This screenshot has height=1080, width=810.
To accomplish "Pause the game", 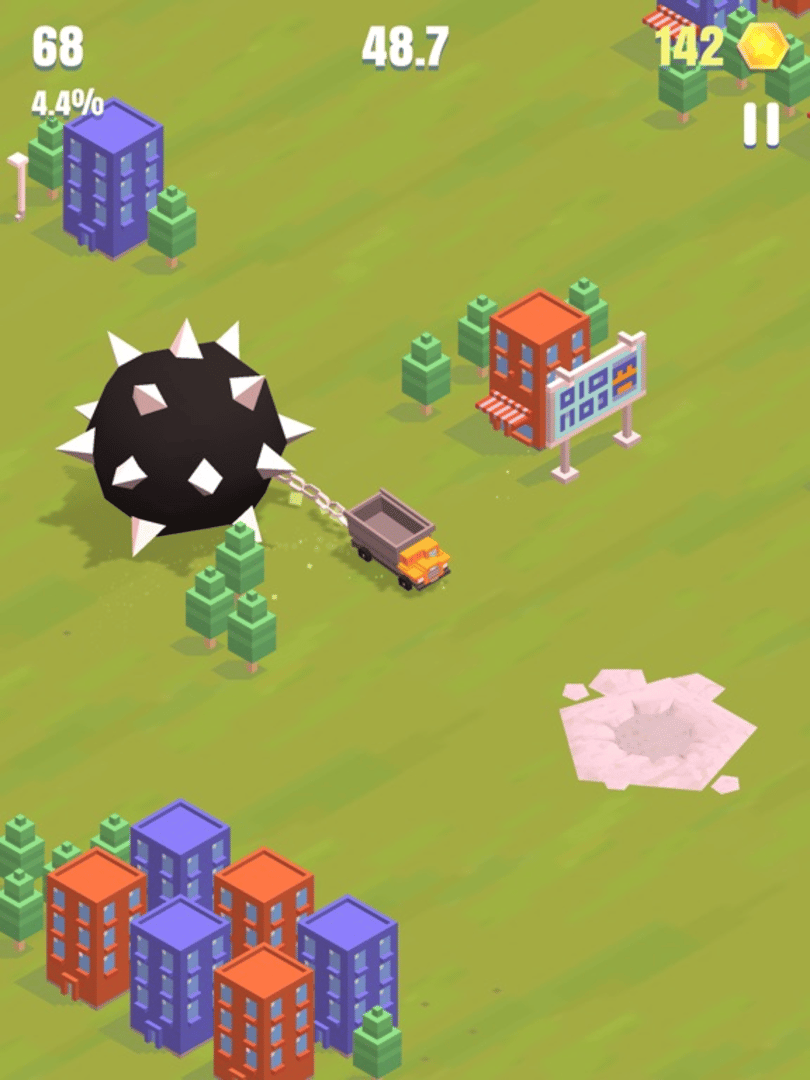I will (761, 125).
